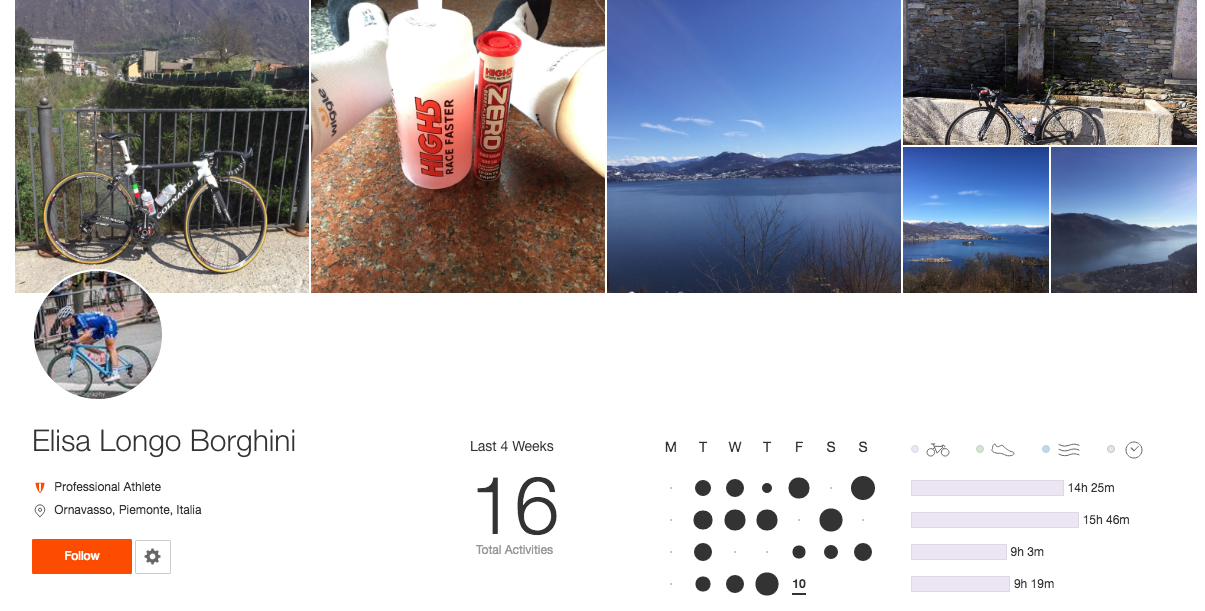Open Elisa's round profile picture

(x=98, y=334)
